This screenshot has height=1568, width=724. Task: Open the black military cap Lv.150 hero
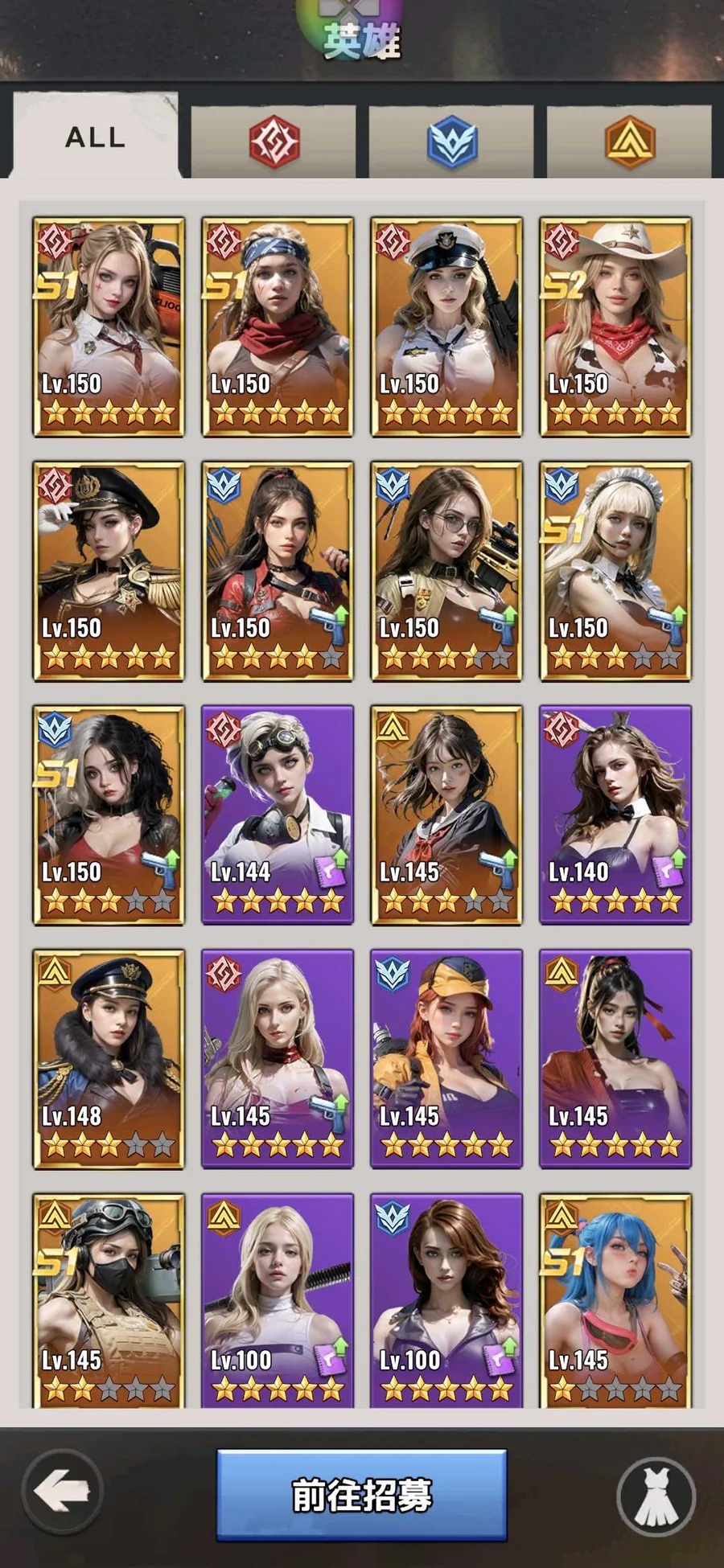click(109, 571)
